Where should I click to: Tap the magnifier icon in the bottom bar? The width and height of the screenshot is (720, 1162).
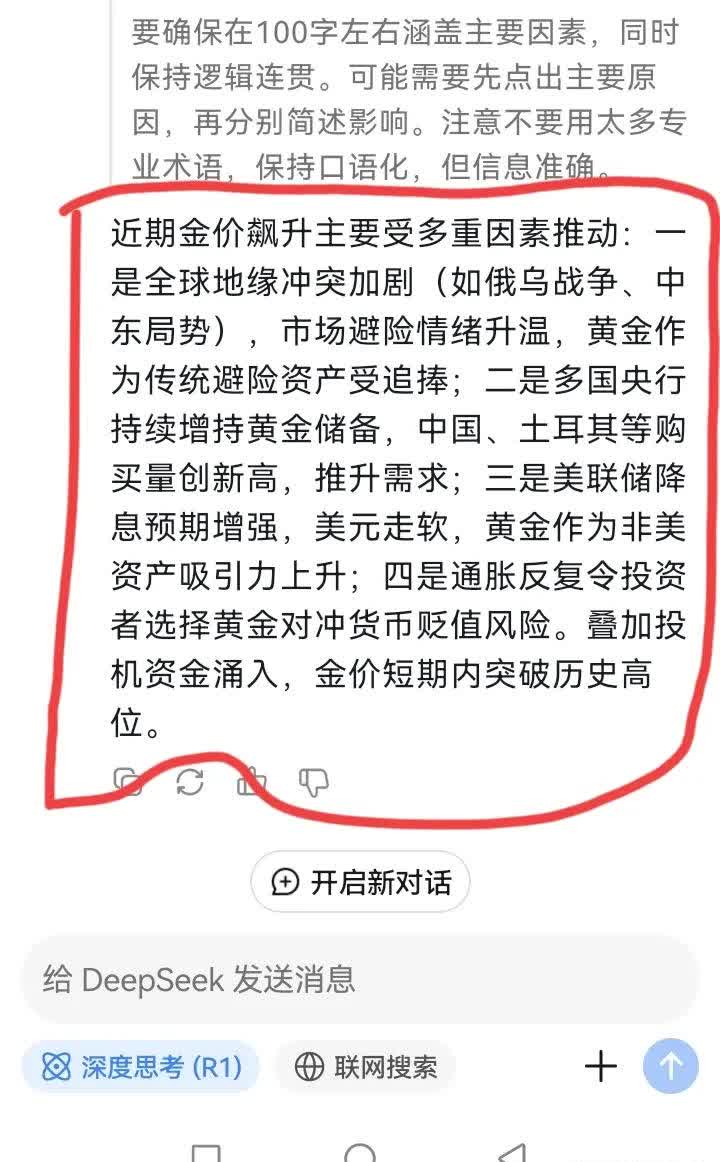coord(360,1152)
